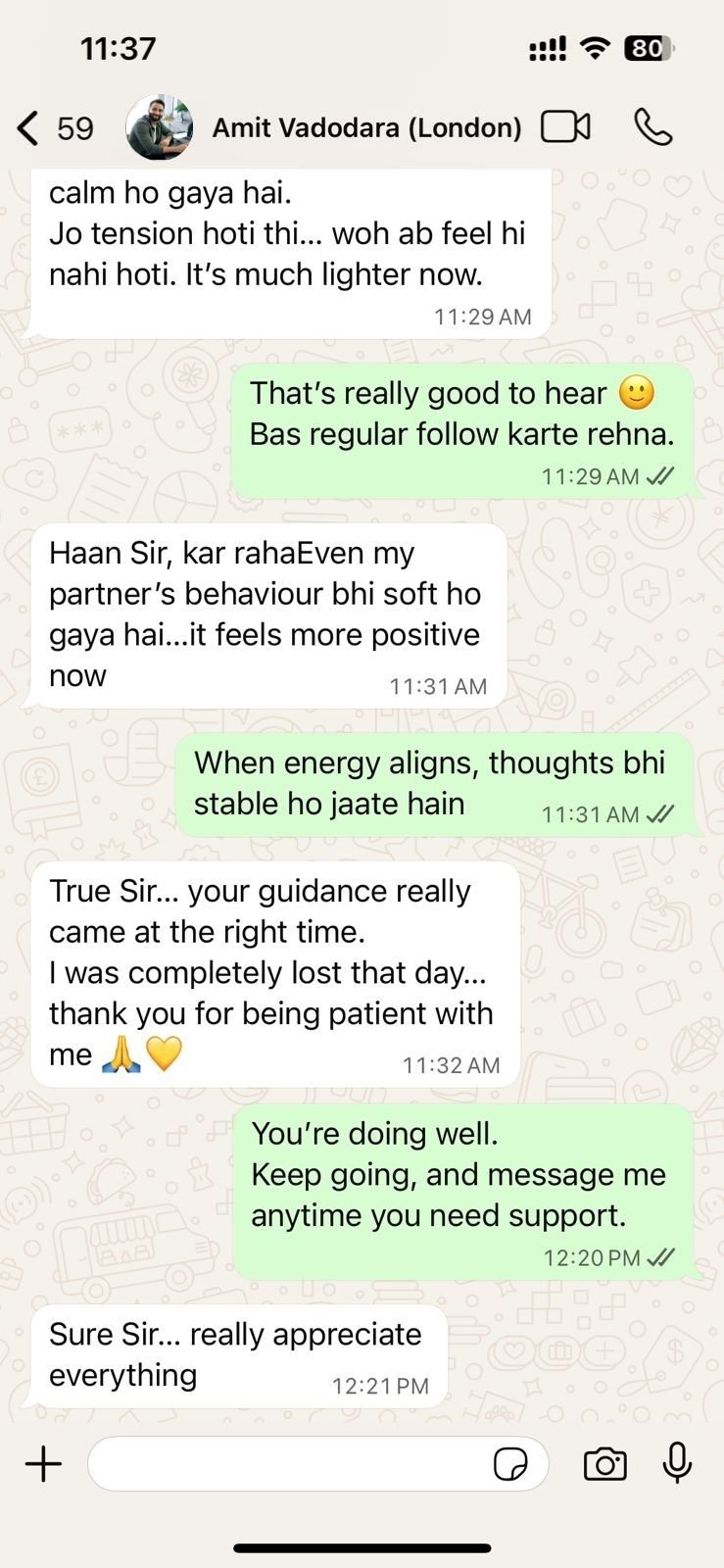Start a voice call with Amit
The height and width of the screenshot is (1568, 724).
tap(653, 126)
